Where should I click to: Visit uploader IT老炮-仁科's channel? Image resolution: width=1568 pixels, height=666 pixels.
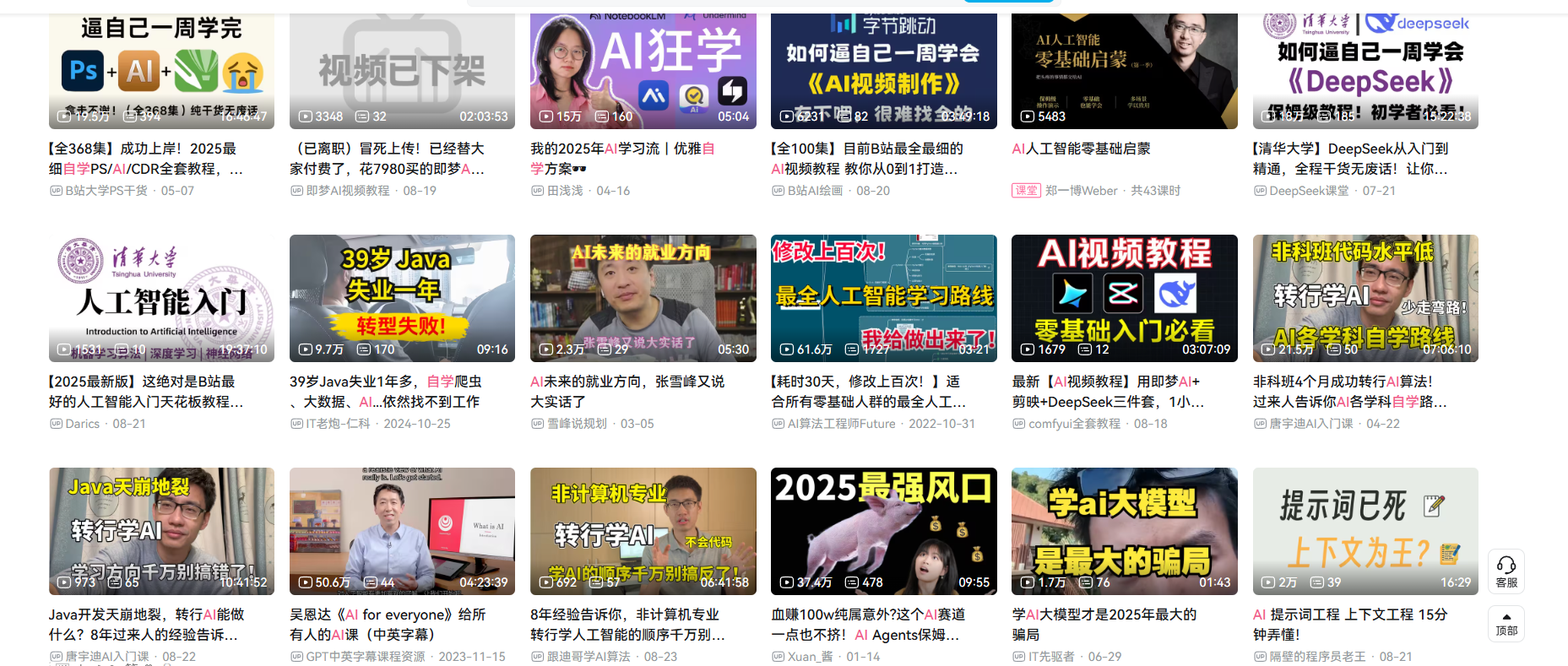(x=337, y=424)
